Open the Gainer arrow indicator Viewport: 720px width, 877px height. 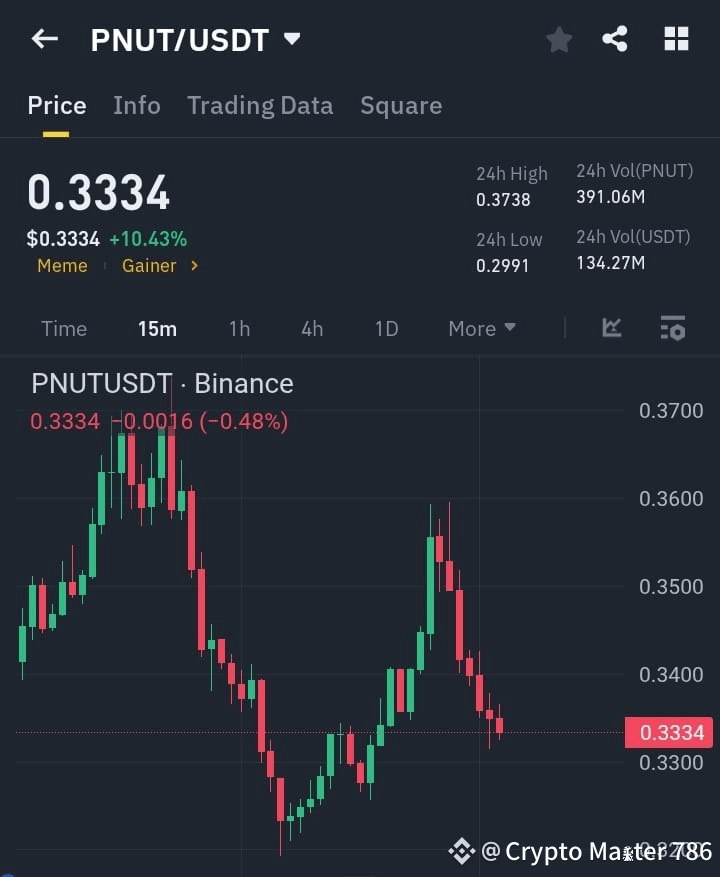(192, 266)
